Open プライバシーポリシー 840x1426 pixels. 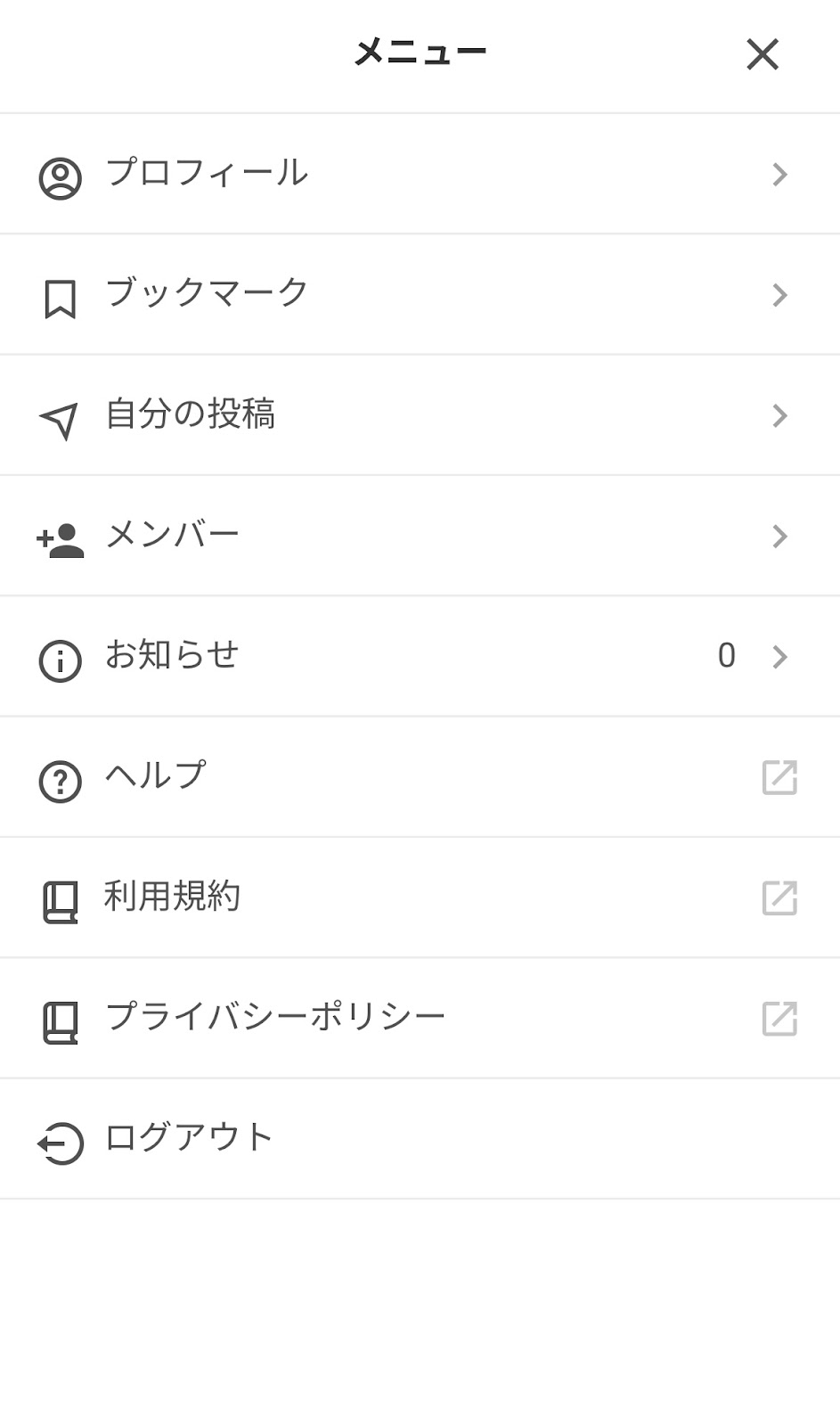click(420, 1019)
